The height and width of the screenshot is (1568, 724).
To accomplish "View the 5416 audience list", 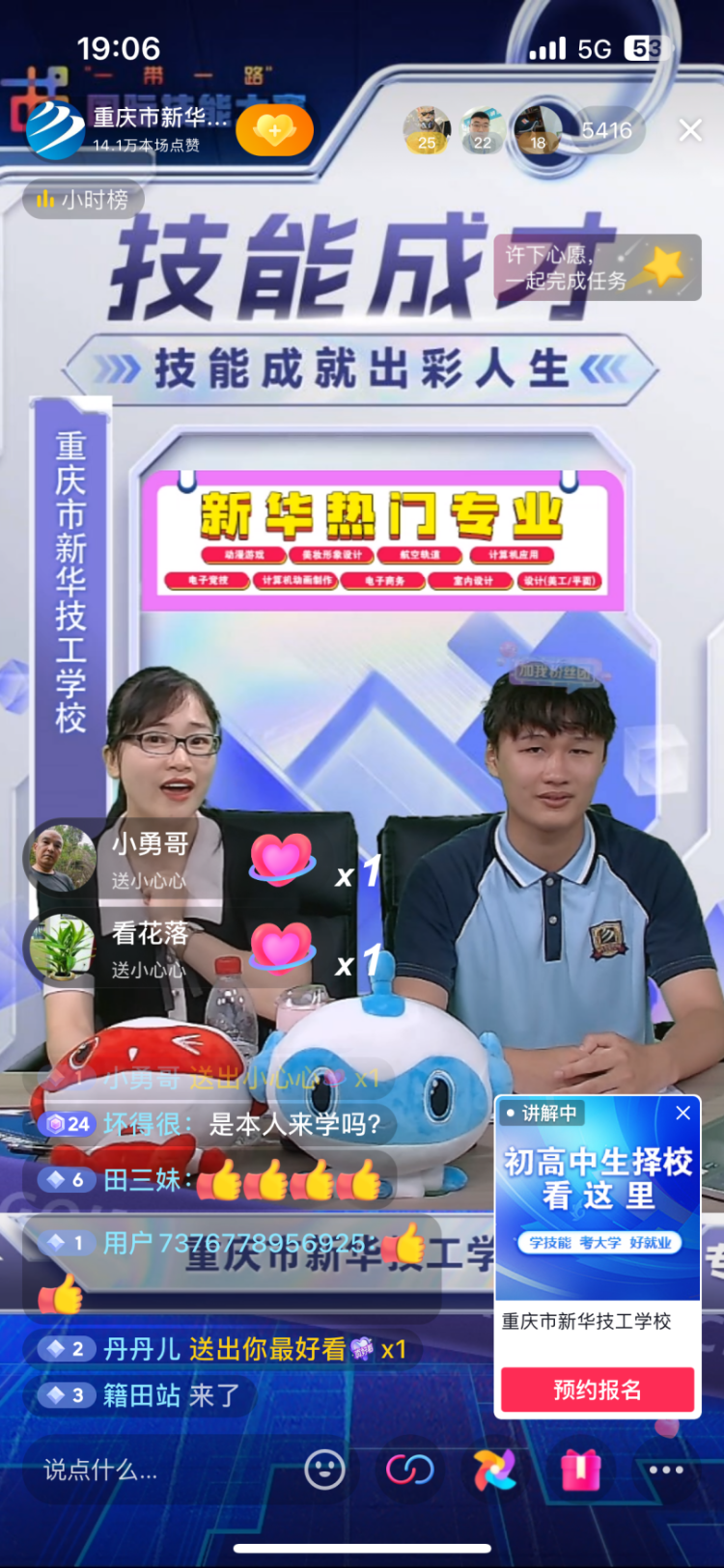I will [x=606, y=130].
